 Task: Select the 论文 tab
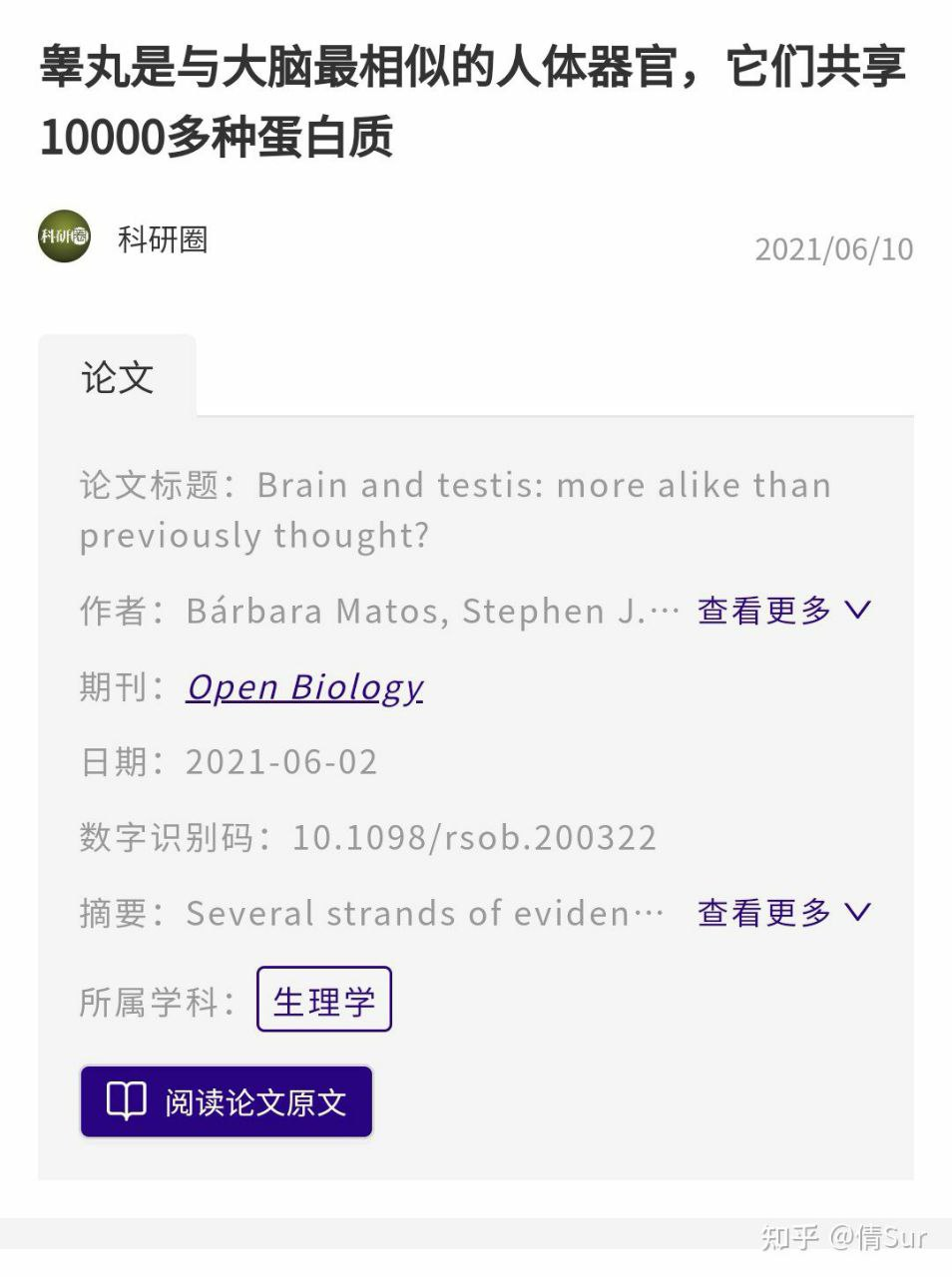click(118, 377)
